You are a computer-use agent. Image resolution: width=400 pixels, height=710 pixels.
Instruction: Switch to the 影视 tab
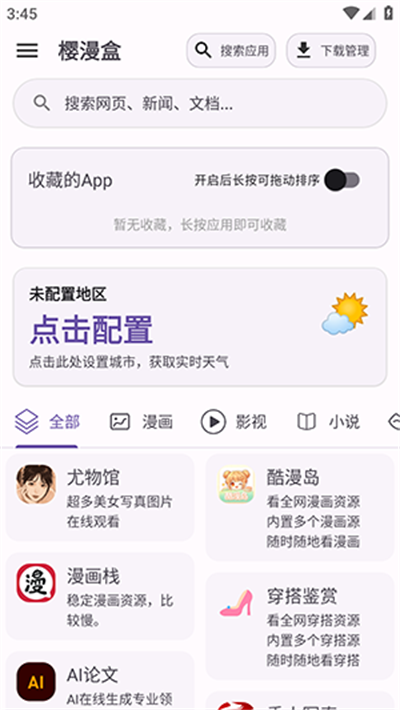pos(233,422)
